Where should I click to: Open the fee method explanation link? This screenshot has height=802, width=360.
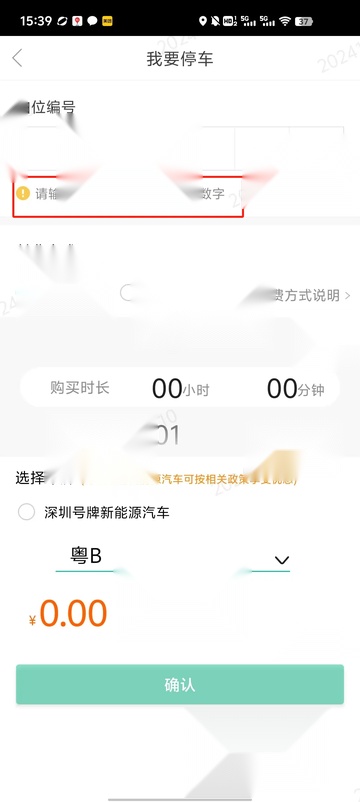(x=307, y=295)
